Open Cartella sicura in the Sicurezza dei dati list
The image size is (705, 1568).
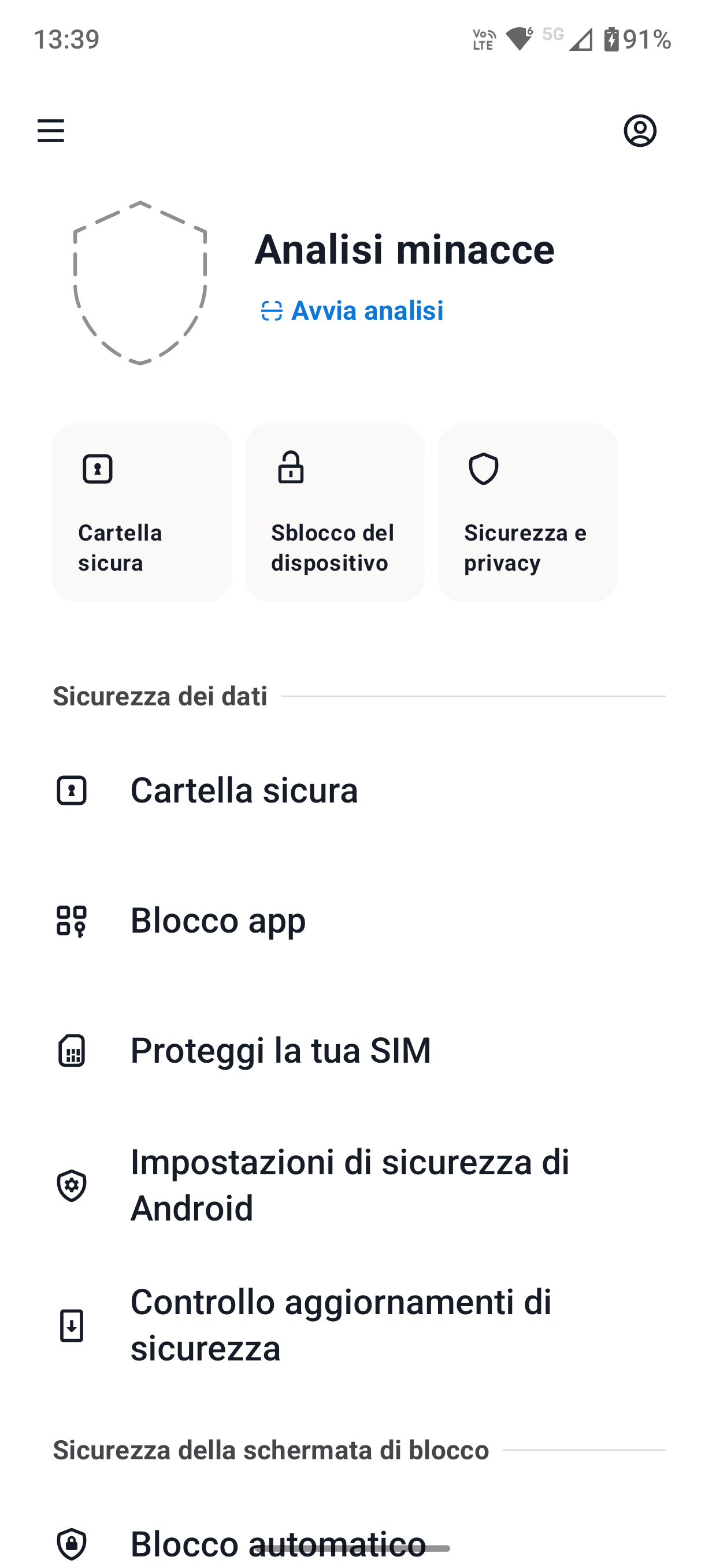(x=353, y=791)
